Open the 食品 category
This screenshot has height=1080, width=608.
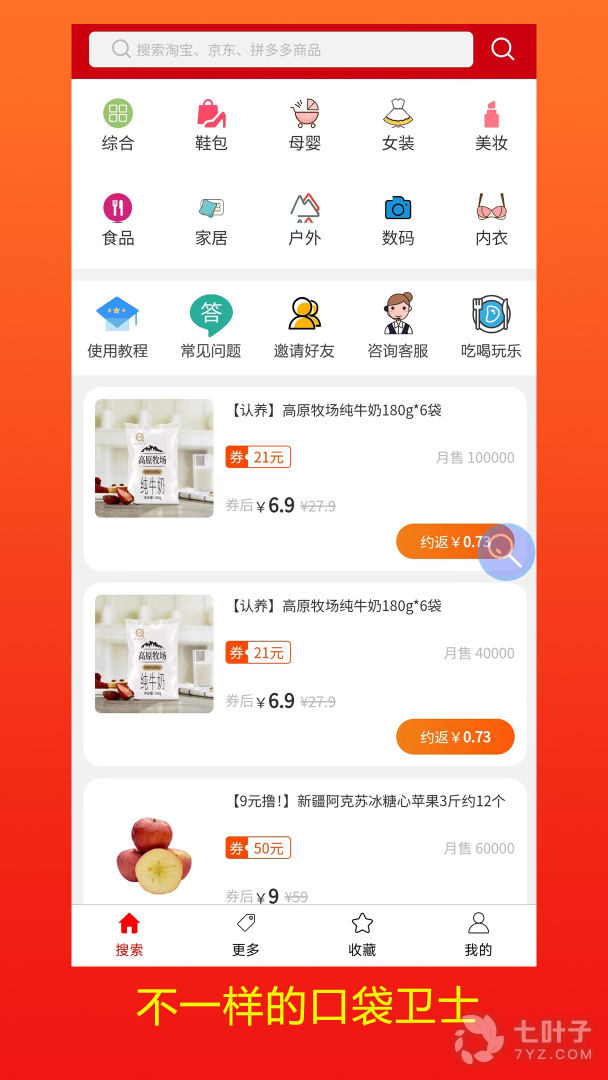click(118, 220)
